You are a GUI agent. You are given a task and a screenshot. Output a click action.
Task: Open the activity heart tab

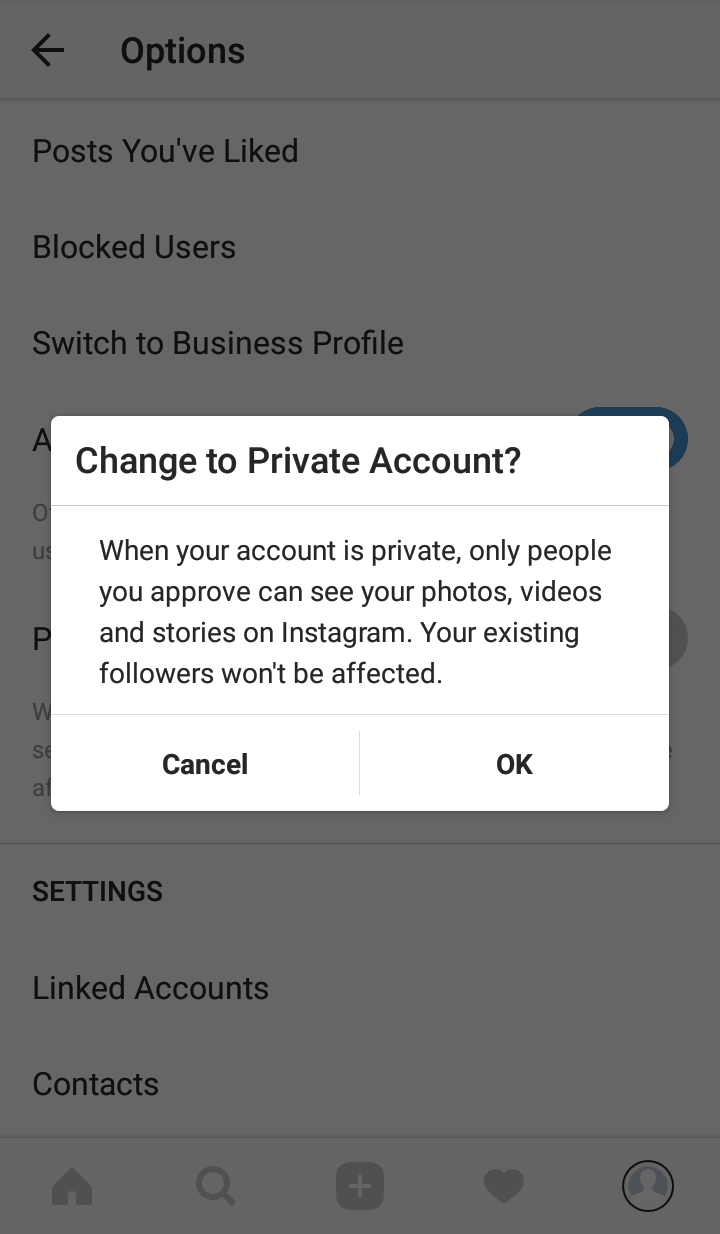(x=504, y=1187)
